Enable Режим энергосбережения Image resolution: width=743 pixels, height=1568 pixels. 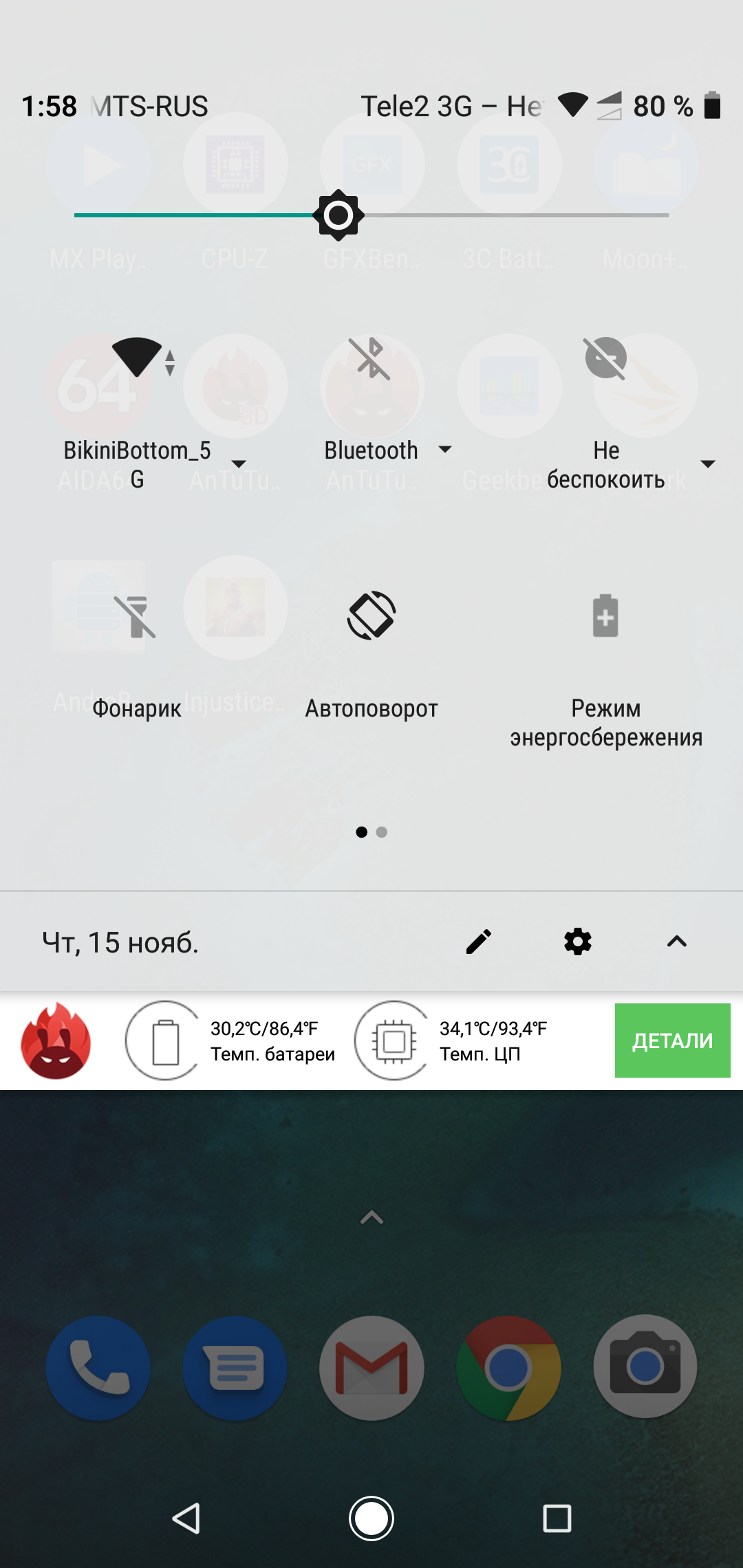coord(605,616)
